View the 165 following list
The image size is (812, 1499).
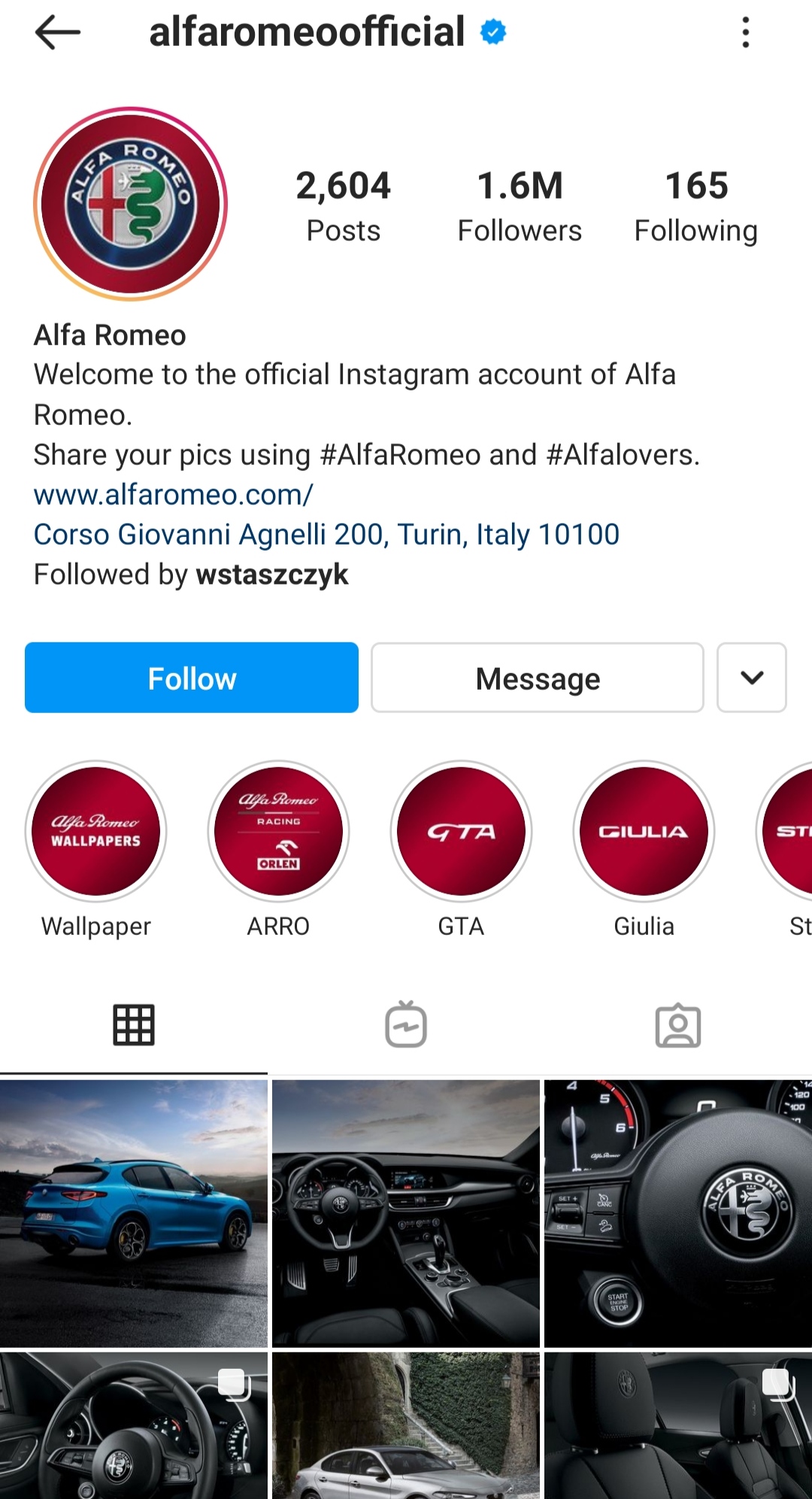[x=695, y=206]
